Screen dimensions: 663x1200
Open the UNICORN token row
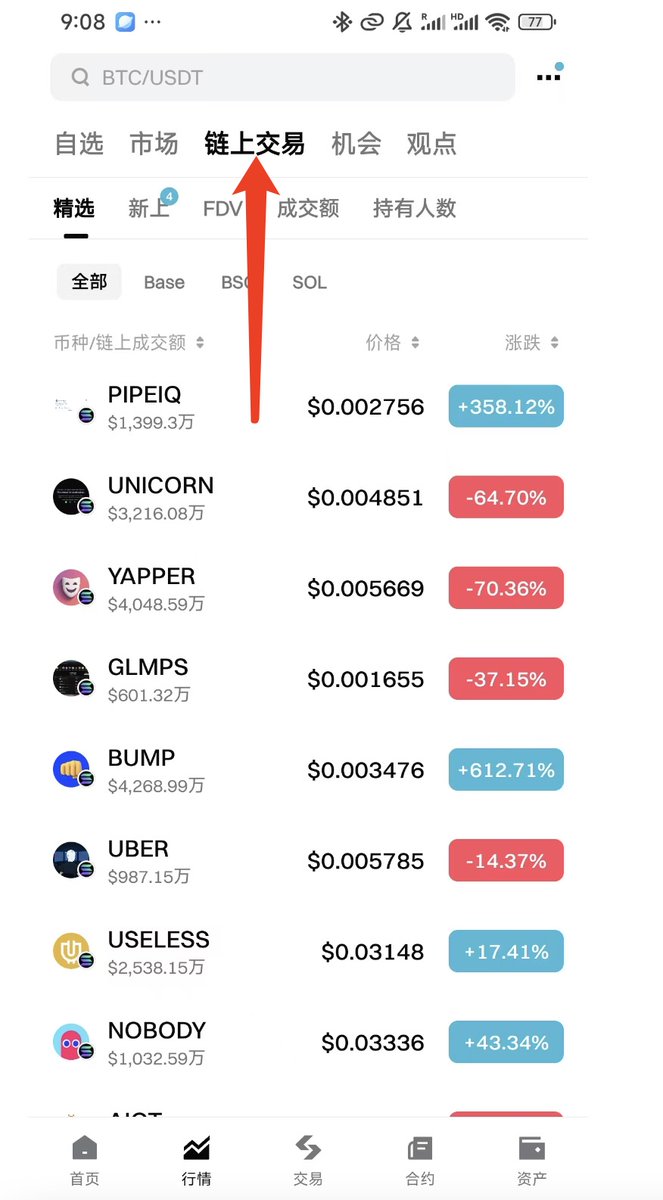pyautogui.click(x=308, y=498)
